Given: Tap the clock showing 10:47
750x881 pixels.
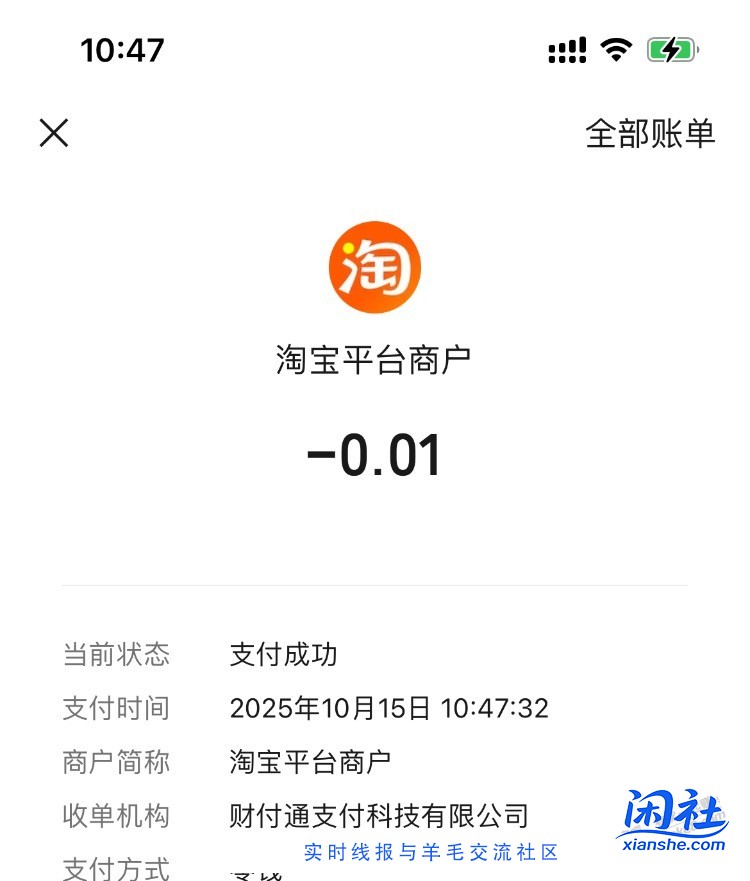Looking at the screenshot, I should pos(124,48).
